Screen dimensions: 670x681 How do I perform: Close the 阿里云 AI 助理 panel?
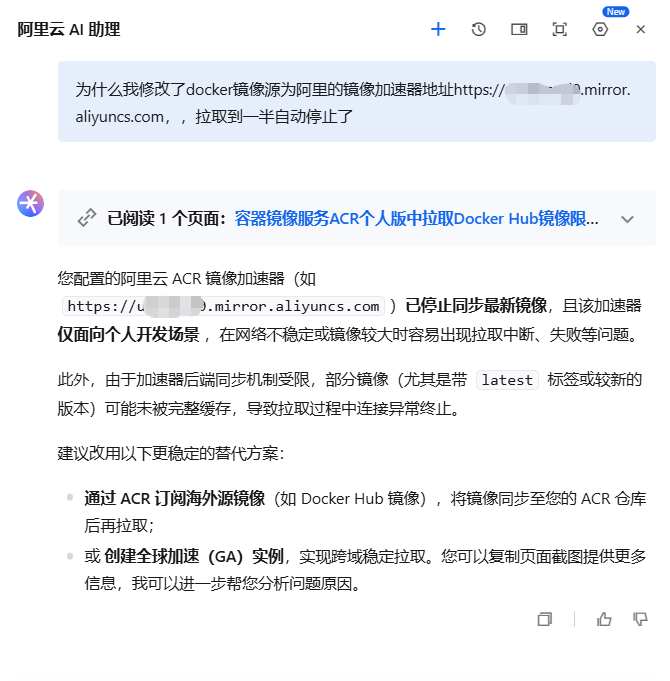tap(641, 29)
